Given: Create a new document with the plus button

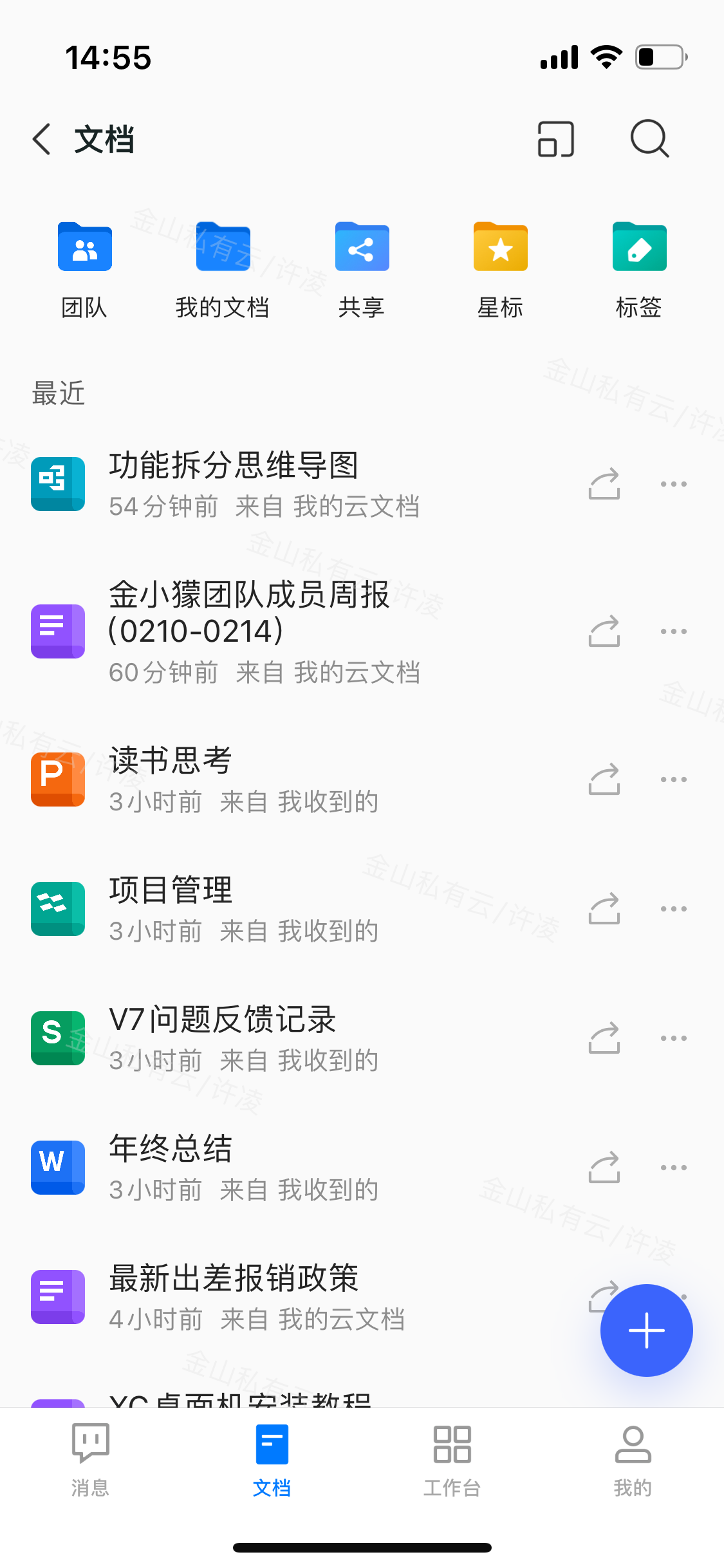Looking at the screenshot, I should point(646,1330).
